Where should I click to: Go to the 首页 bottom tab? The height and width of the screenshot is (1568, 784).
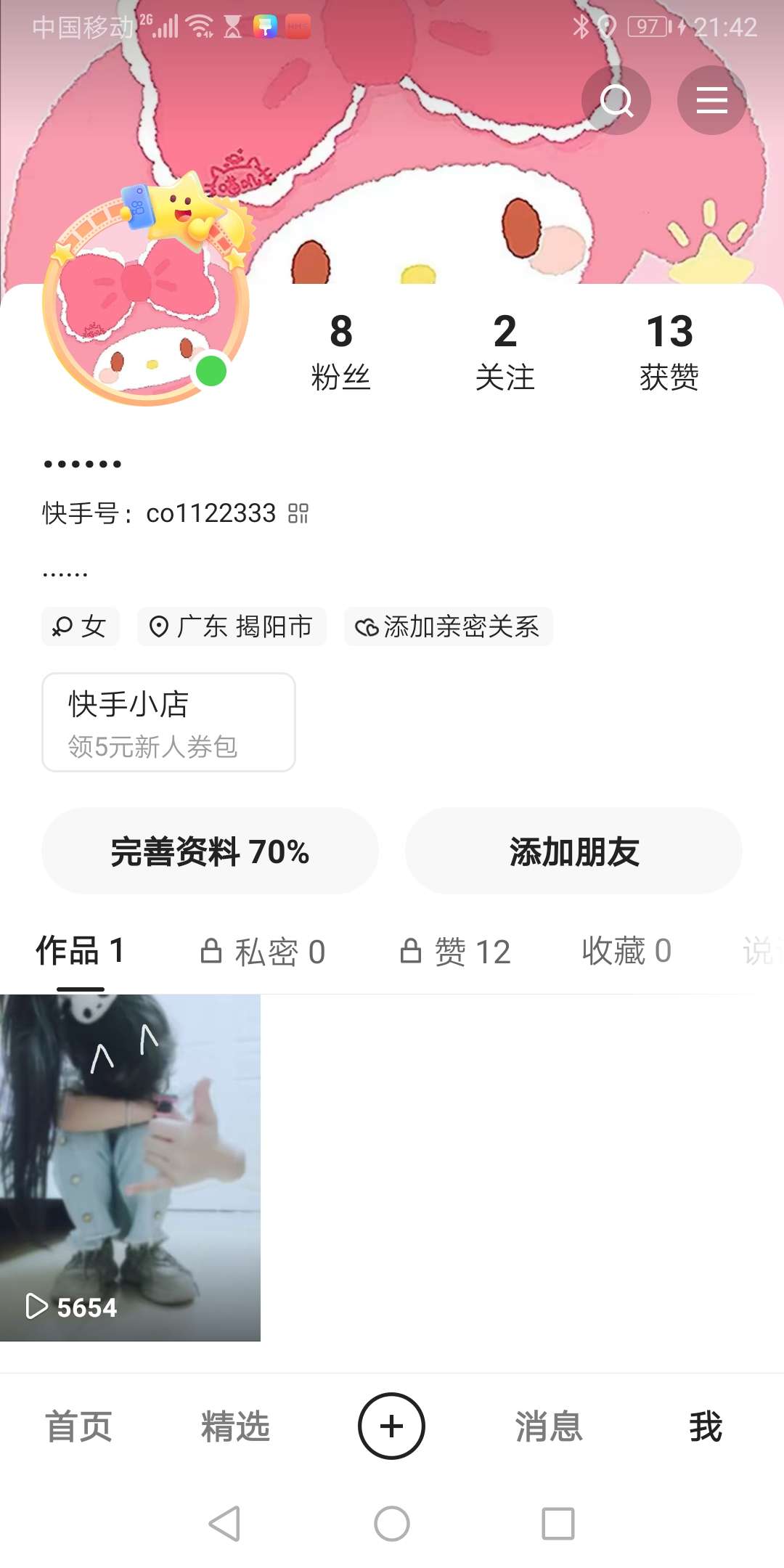click(78, 1426)
